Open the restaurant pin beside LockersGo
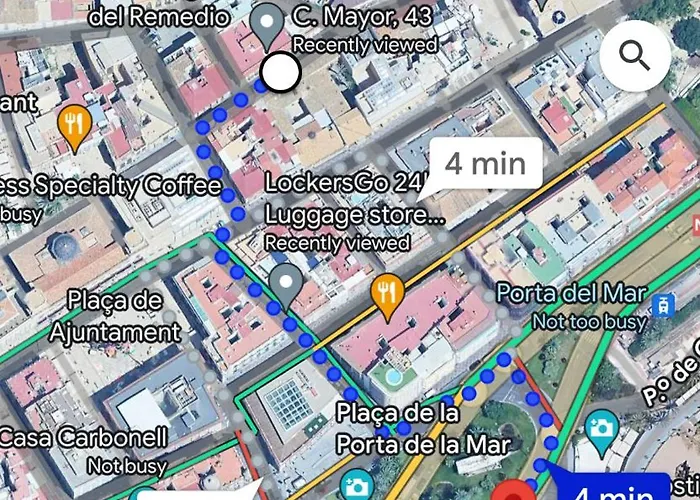The width and height of the screenshot is (700, 500). tap(386, 293)
